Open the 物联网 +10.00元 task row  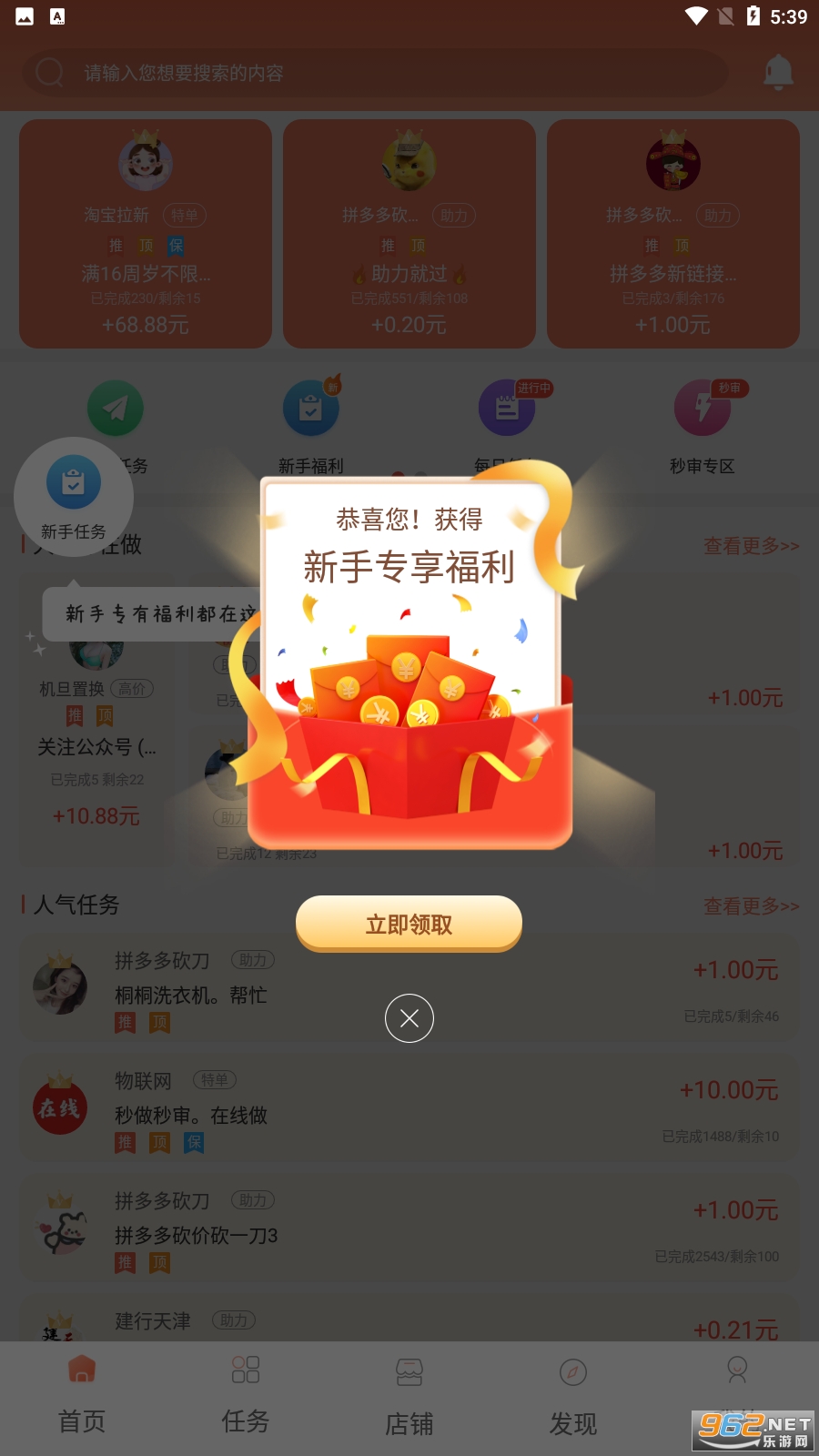[409, 1110]
